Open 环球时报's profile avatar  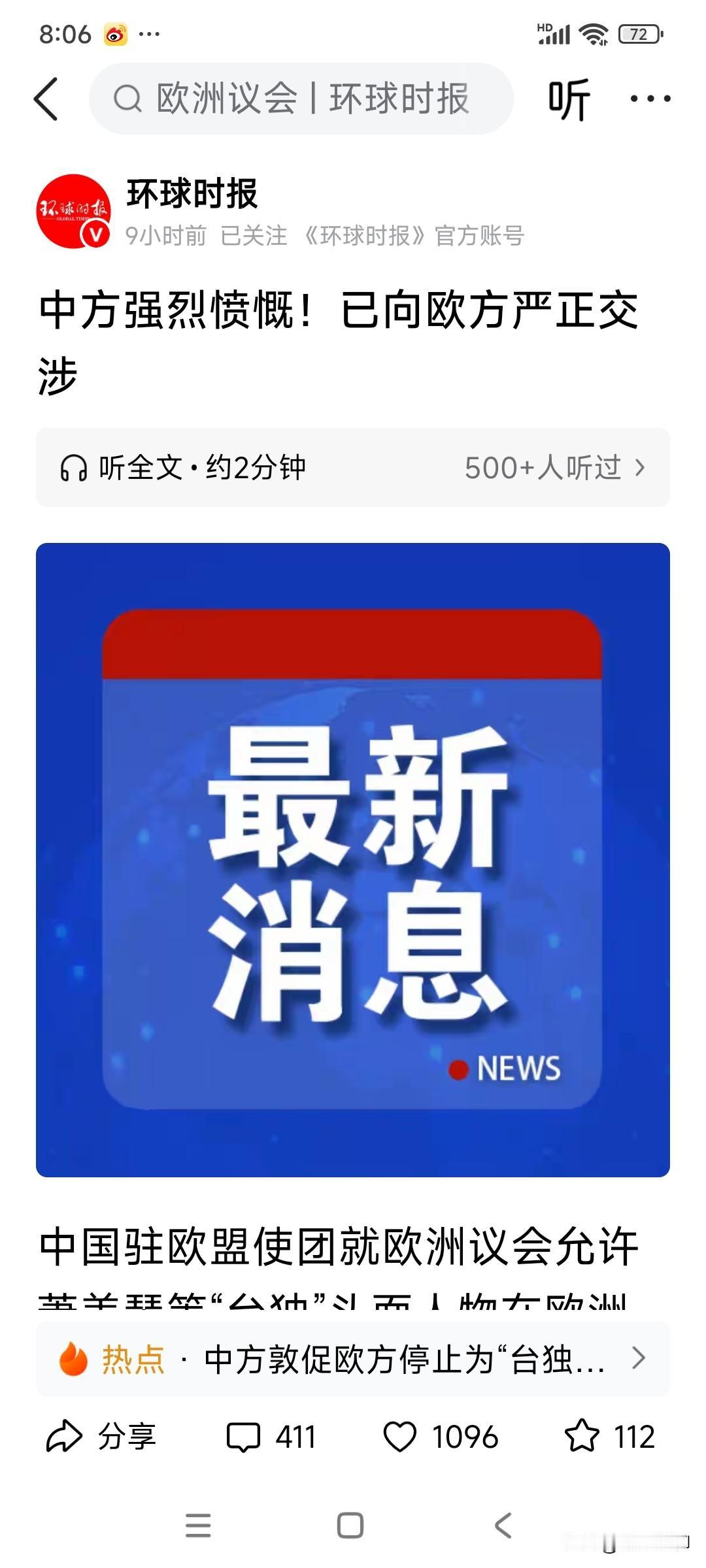72,211
